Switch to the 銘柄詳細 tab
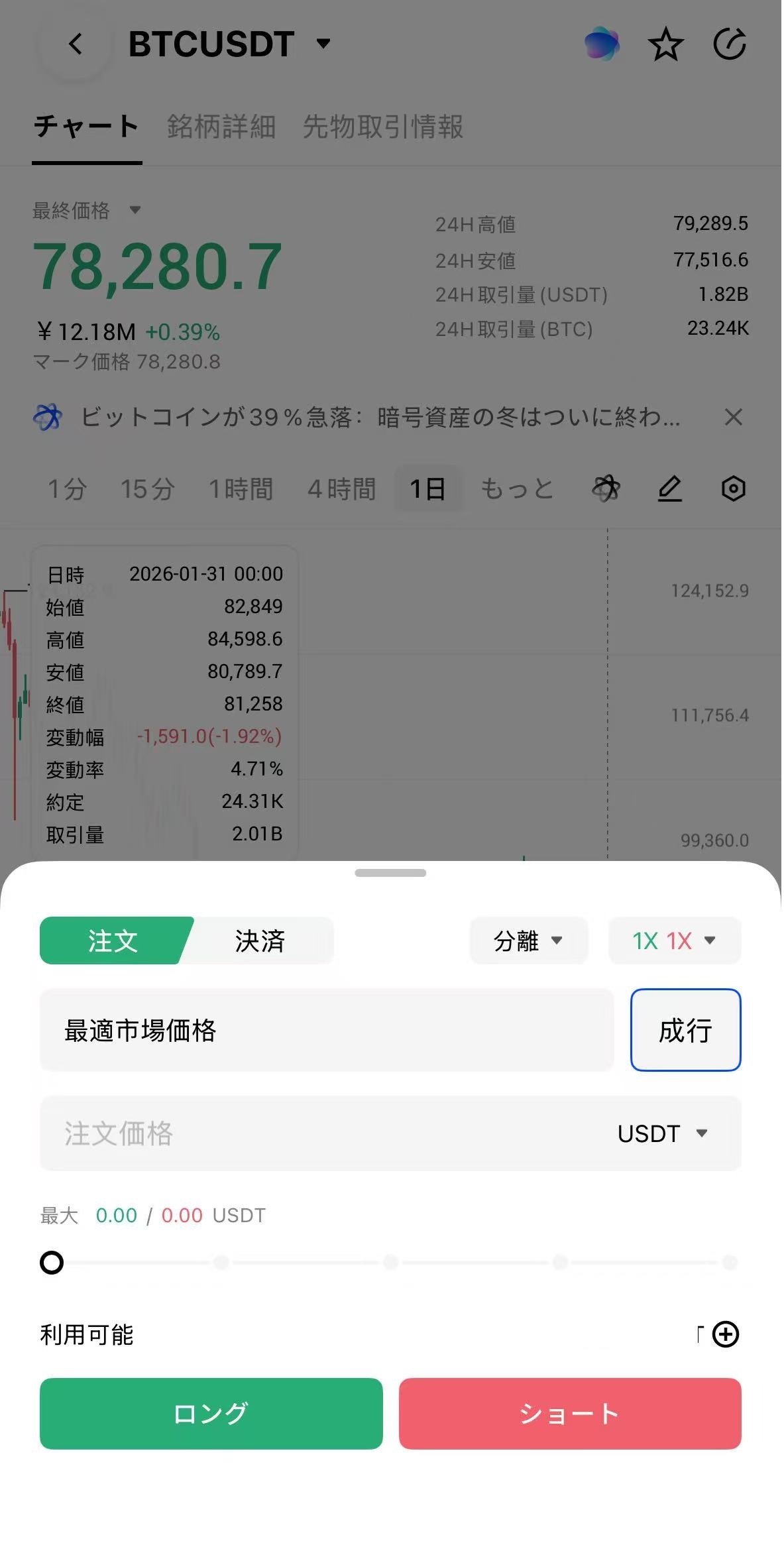Viewport: 784px width, 1545px height. [221, 126]
